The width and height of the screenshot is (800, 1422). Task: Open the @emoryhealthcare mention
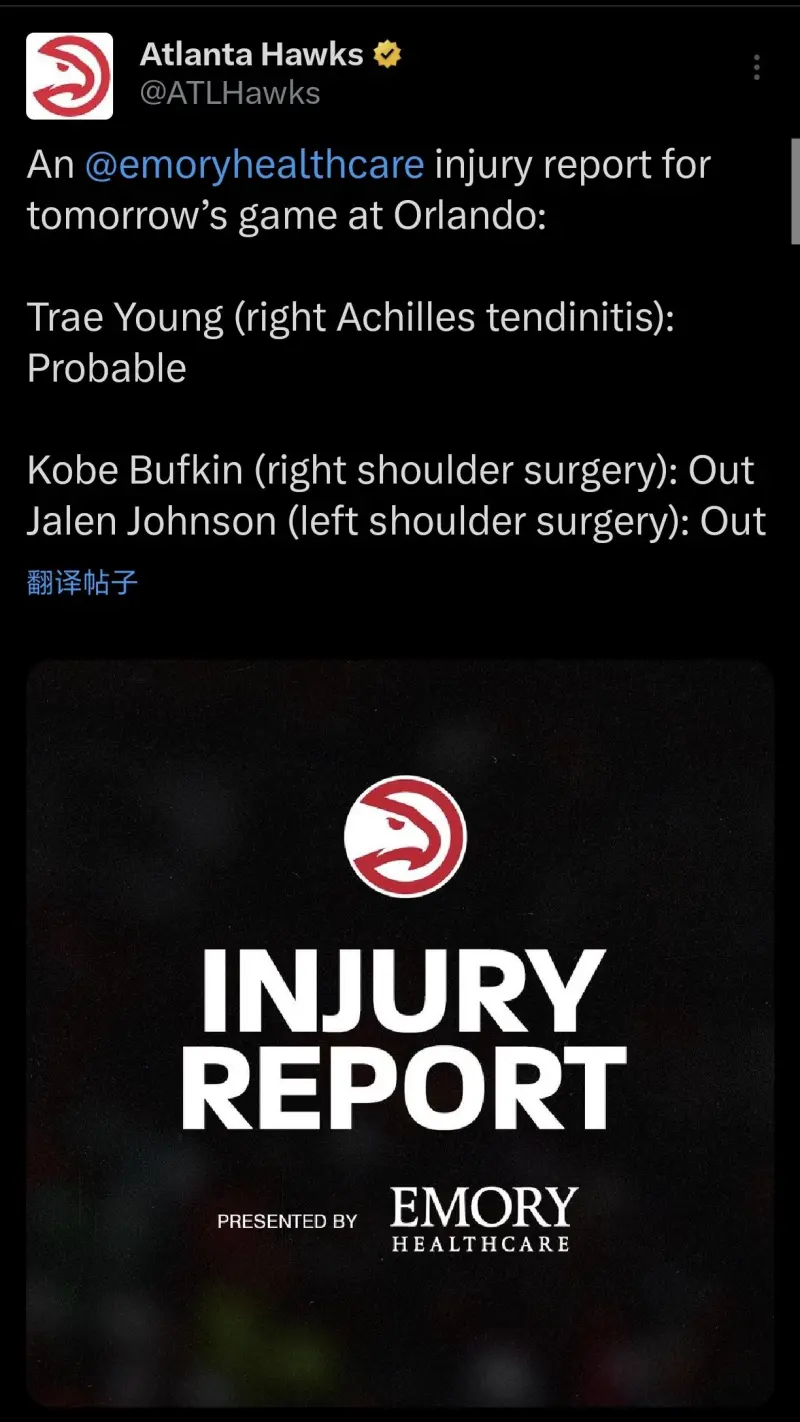click(254, 164)
